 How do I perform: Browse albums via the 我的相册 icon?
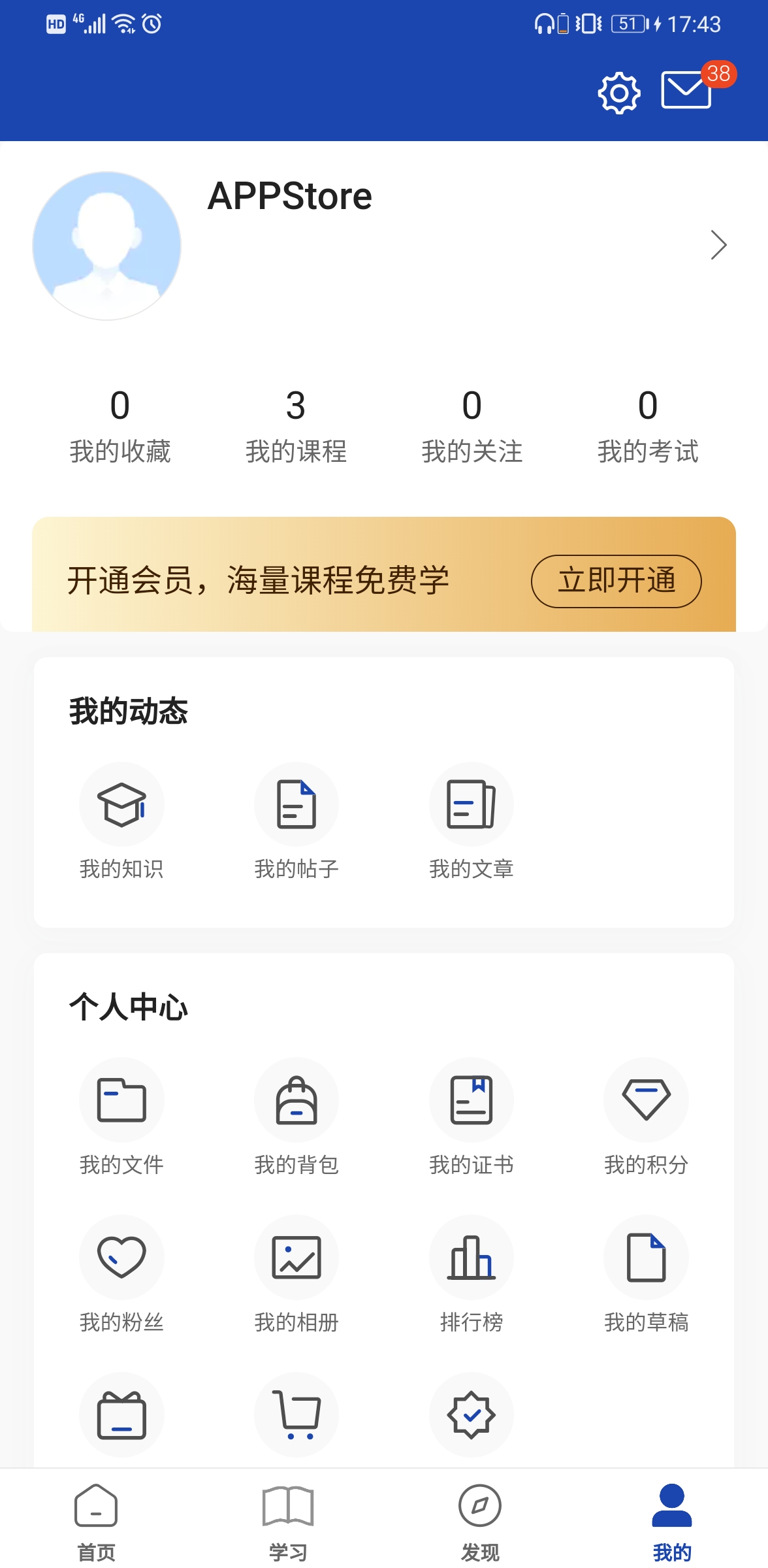pyautogui.click(x=296, y=1258)
